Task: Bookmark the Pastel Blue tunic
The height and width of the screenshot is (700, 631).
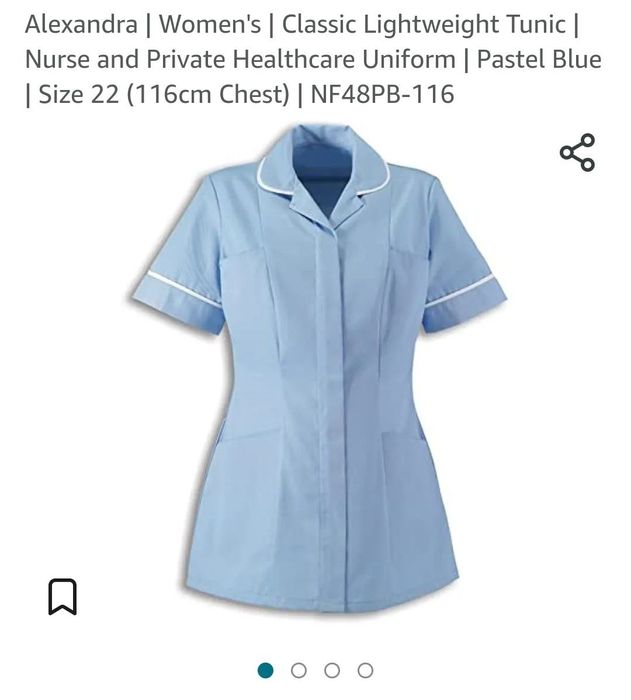Action: pyautogui.click(x=62, y=597)
